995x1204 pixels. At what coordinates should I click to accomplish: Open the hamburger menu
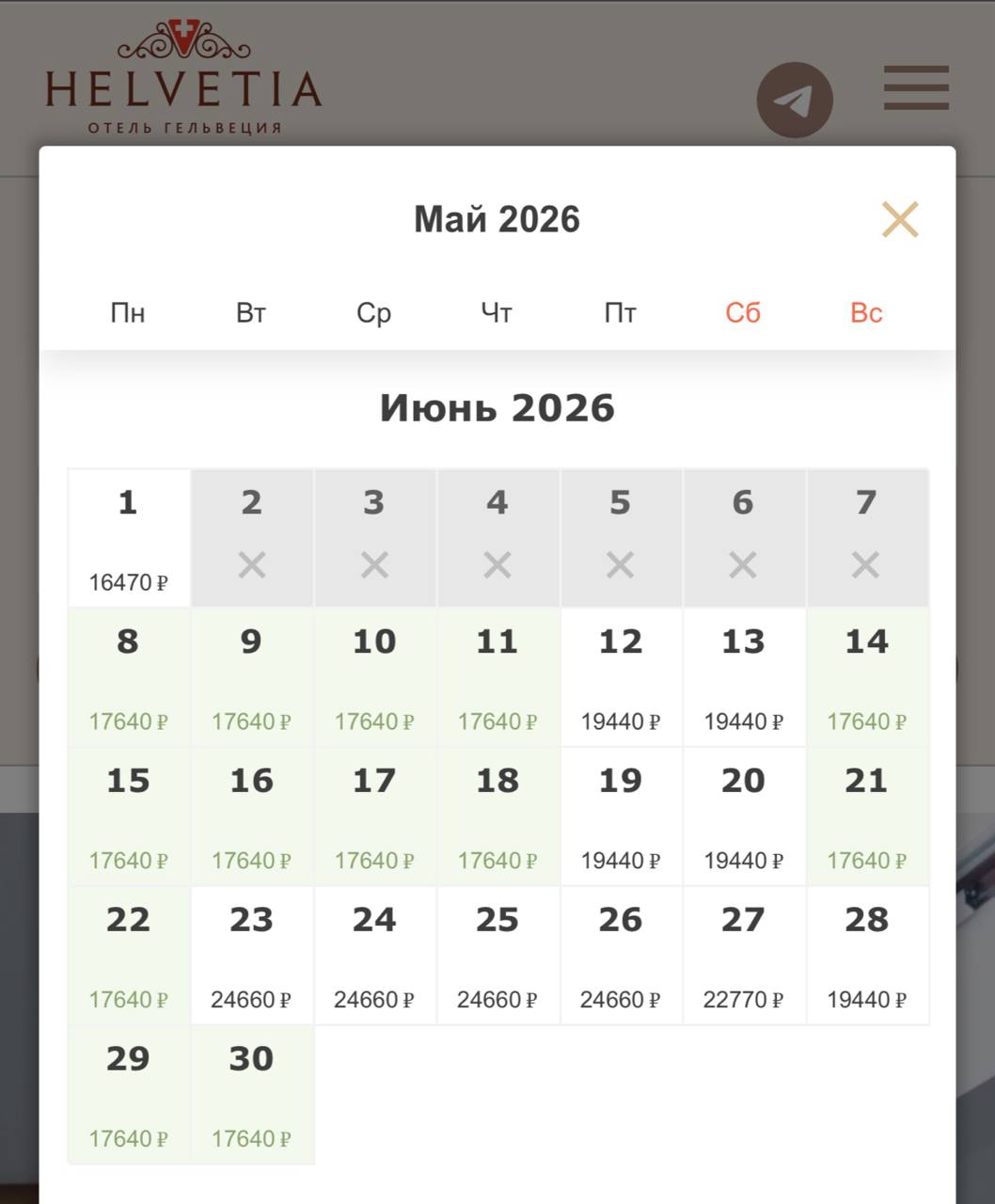[x=916, y=87]
